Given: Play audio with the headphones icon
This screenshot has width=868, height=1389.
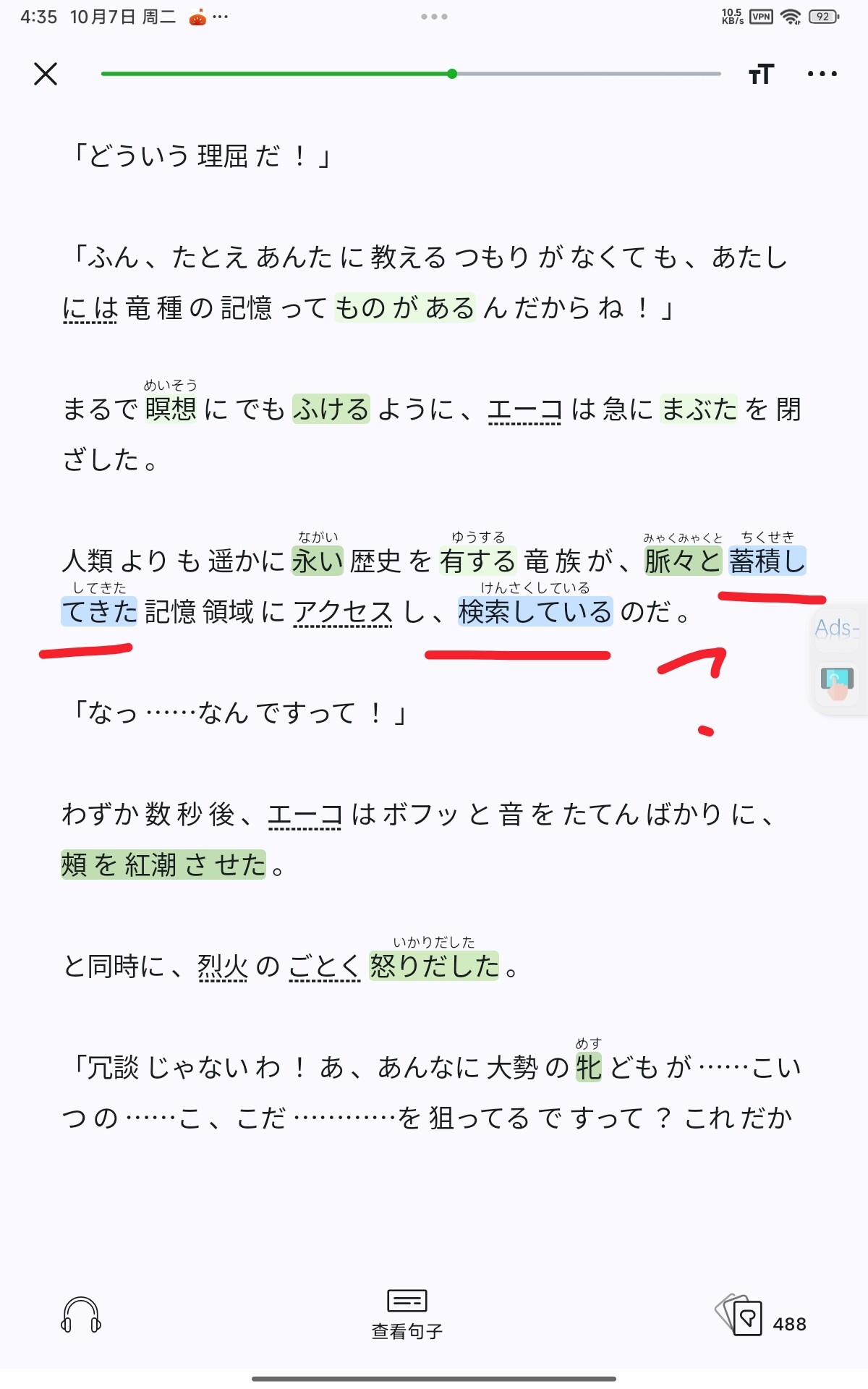Looking at the screenshot, I should pyautogui.click(x=81, y=1315).
